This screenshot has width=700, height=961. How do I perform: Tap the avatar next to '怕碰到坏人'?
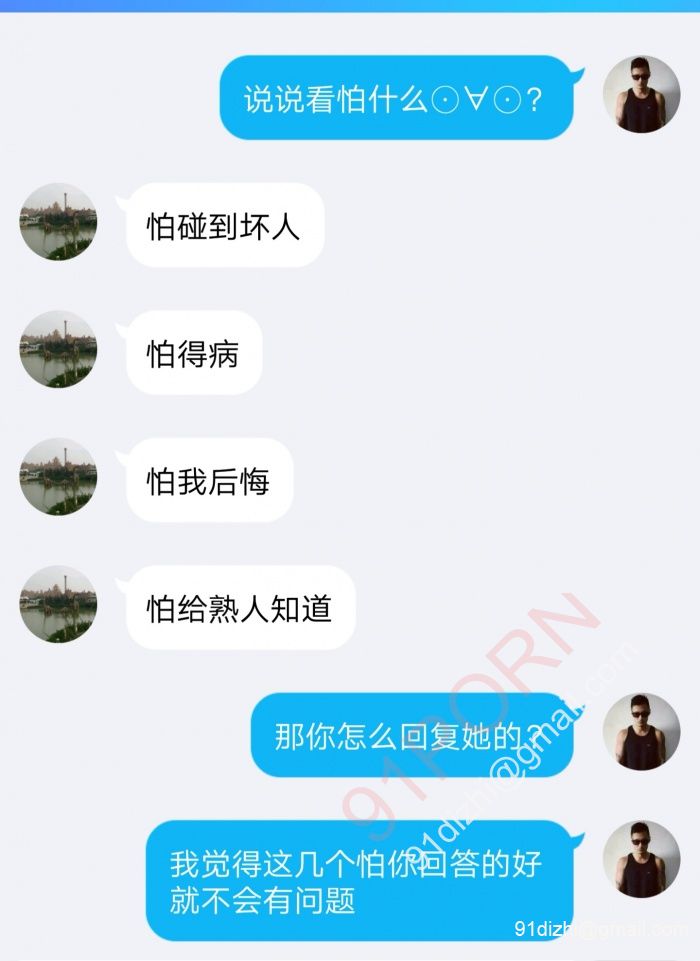58,222
